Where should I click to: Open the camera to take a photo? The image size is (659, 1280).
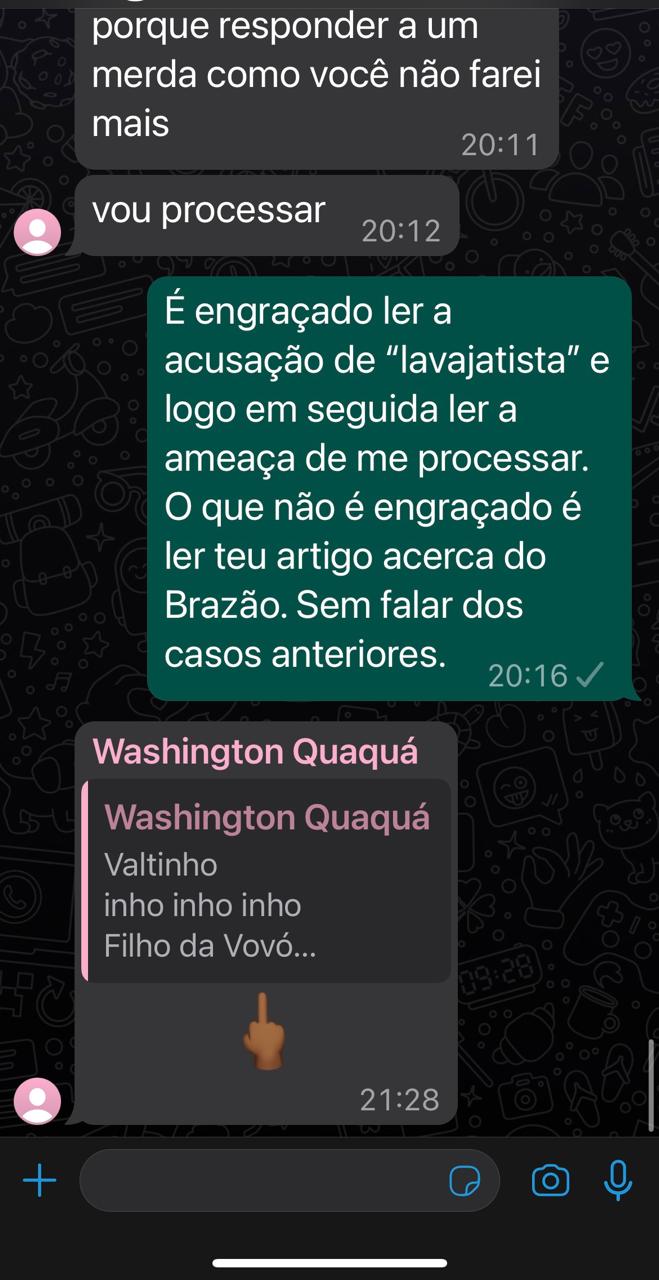551,1181
